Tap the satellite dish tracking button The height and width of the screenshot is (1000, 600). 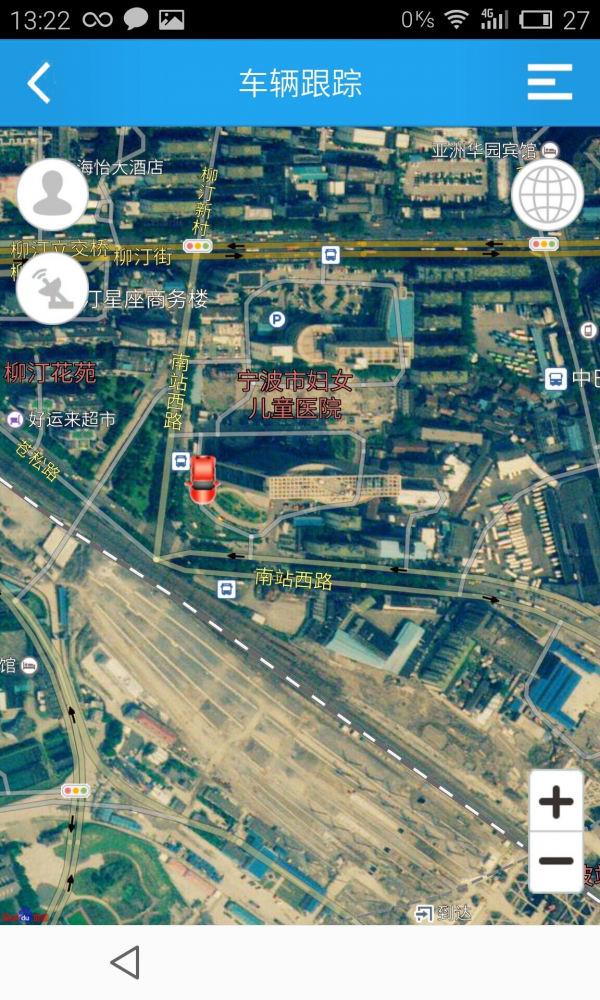pyautogui.click(x=52, y=288)
